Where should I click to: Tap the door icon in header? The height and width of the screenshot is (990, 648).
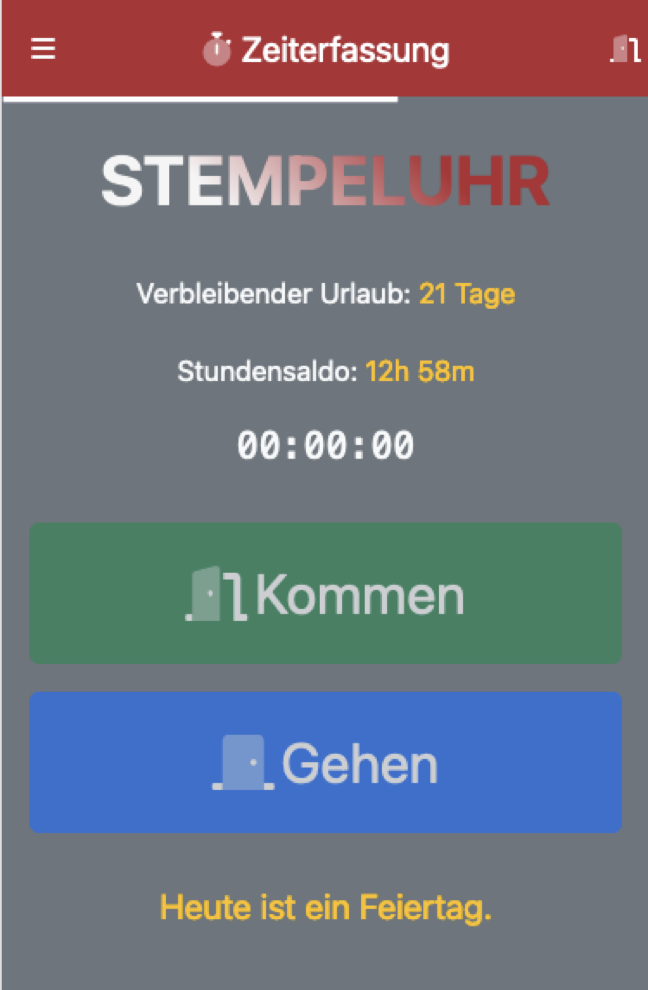[625, 49]
